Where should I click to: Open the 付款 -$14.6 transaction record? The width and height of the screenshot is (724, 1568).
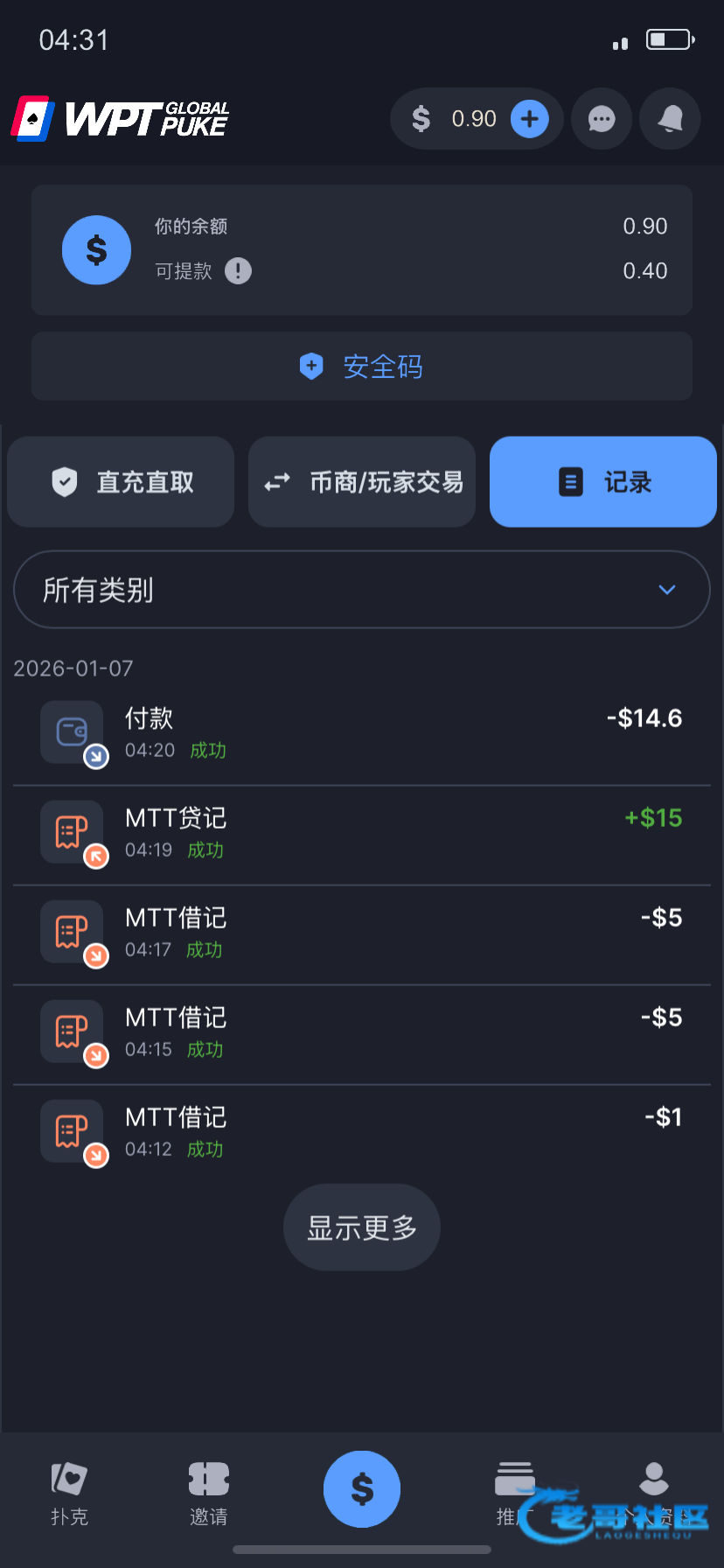click(362, 735)
